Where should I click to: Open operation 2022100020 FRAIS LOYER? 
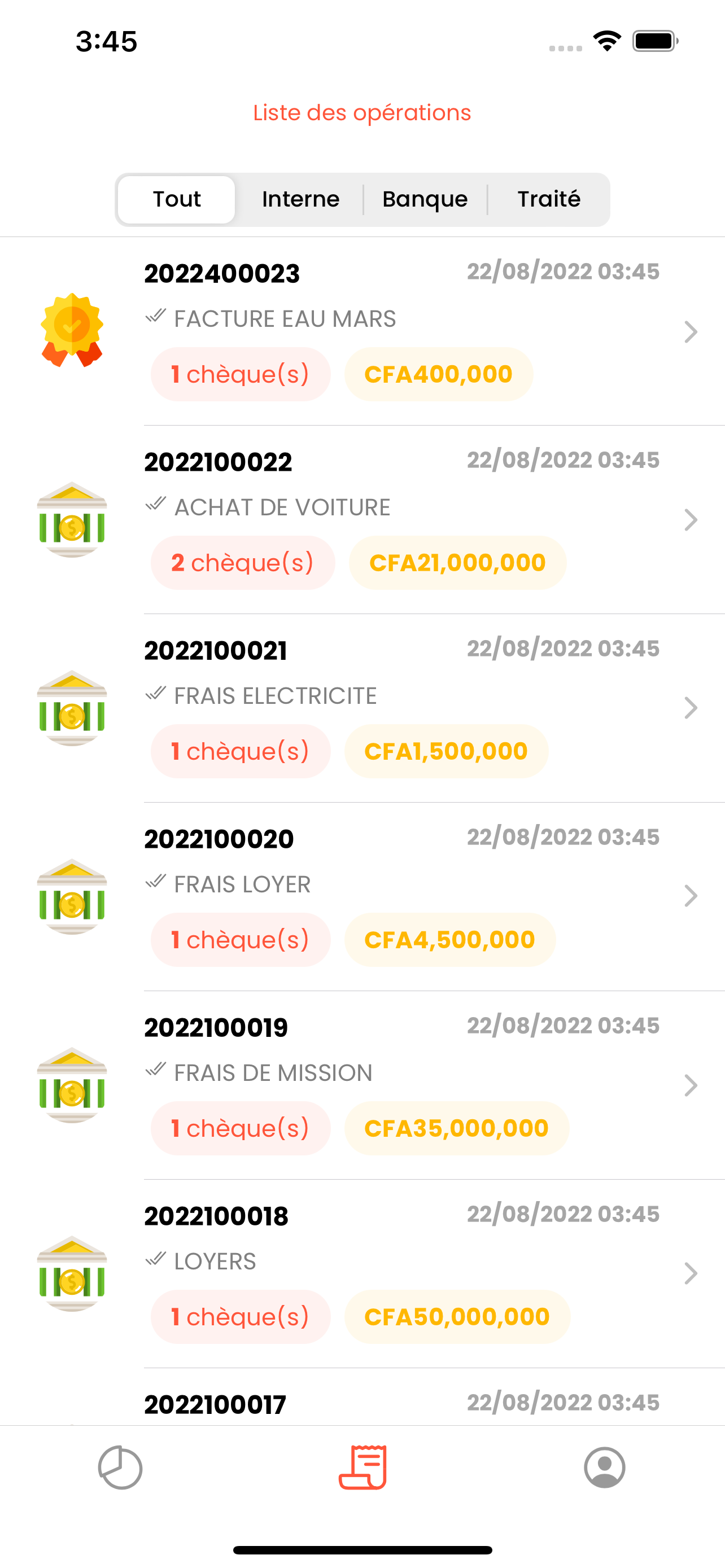pyautogui.click(x=363, y=897)
